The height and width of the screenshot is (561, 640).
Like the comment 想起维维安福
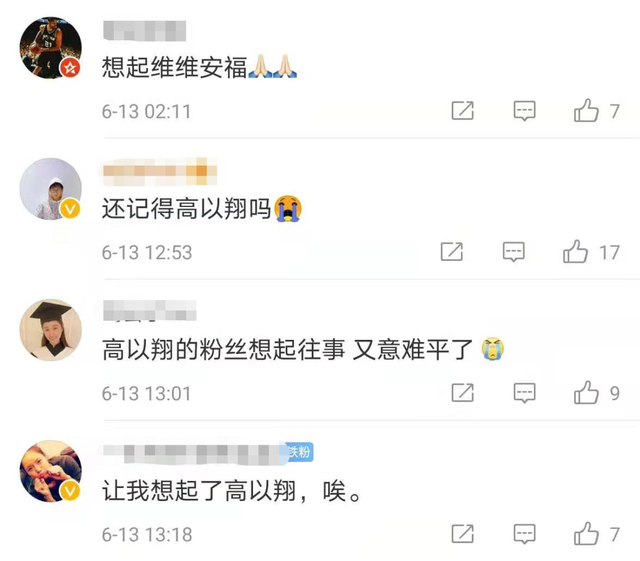click(586, 112)
